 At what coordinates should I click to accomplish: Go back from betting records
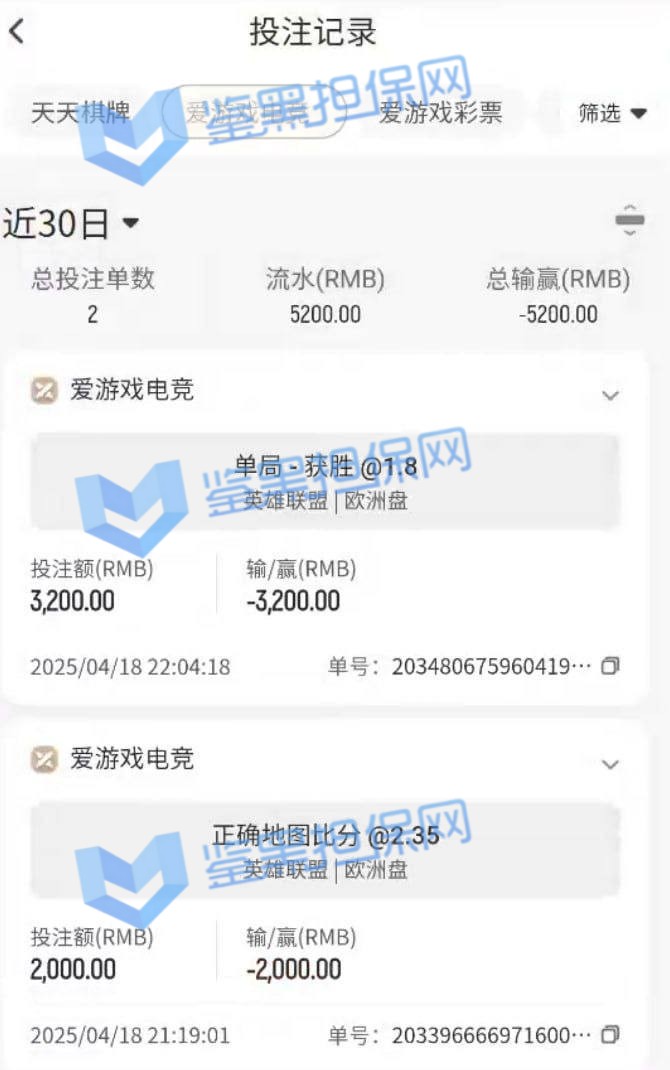pyautogui.click(x=17, y=32)
